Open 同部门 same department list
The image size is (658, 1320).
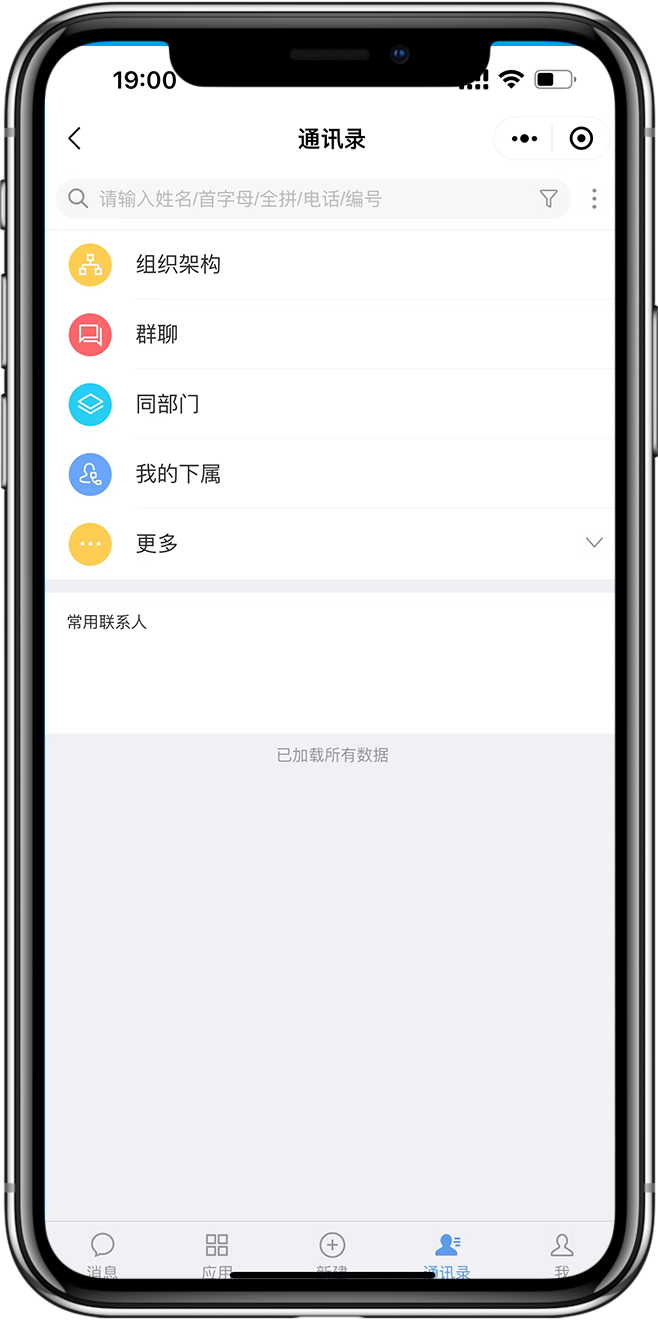pyautogui.click(x=167, y=405)
